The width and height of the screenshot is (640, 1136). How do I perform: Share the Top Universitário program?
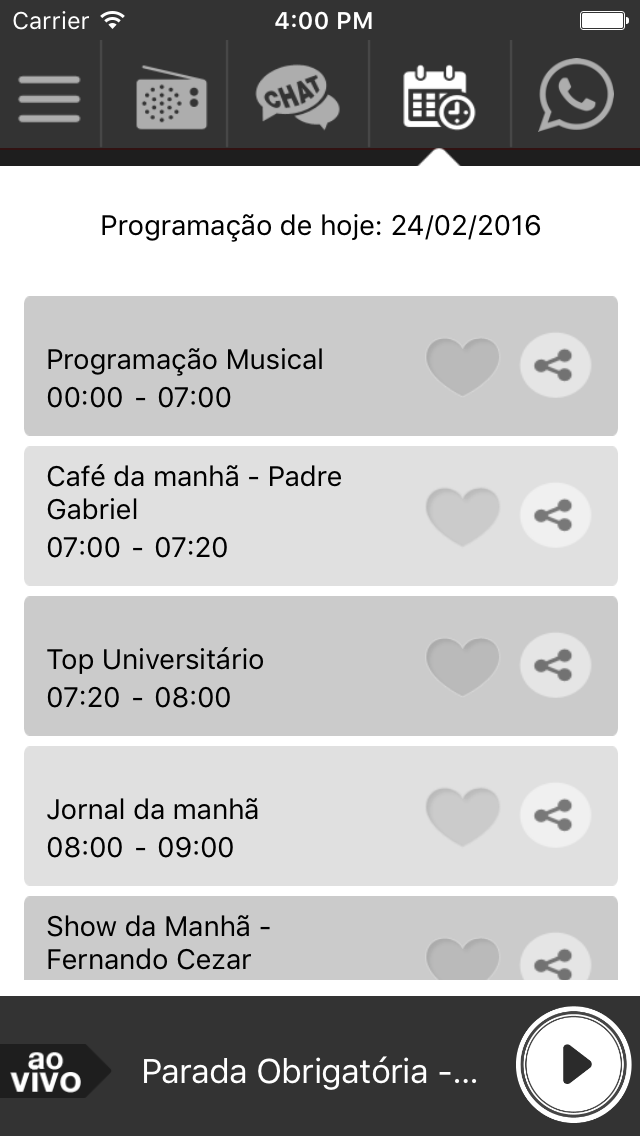(x=555, y=666)
